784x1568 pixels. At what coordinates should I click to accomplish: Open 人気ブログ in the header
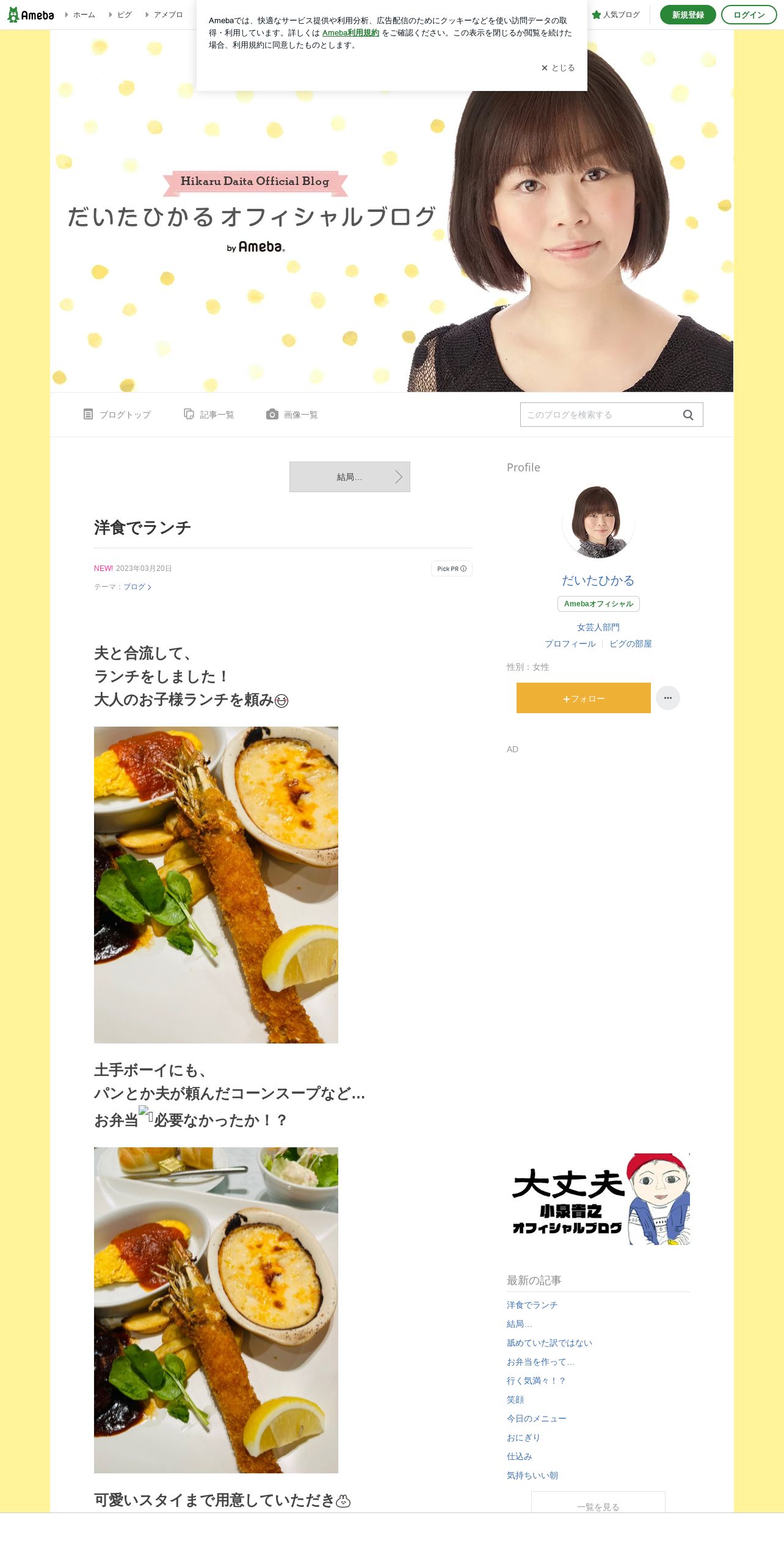click(616, 15)
